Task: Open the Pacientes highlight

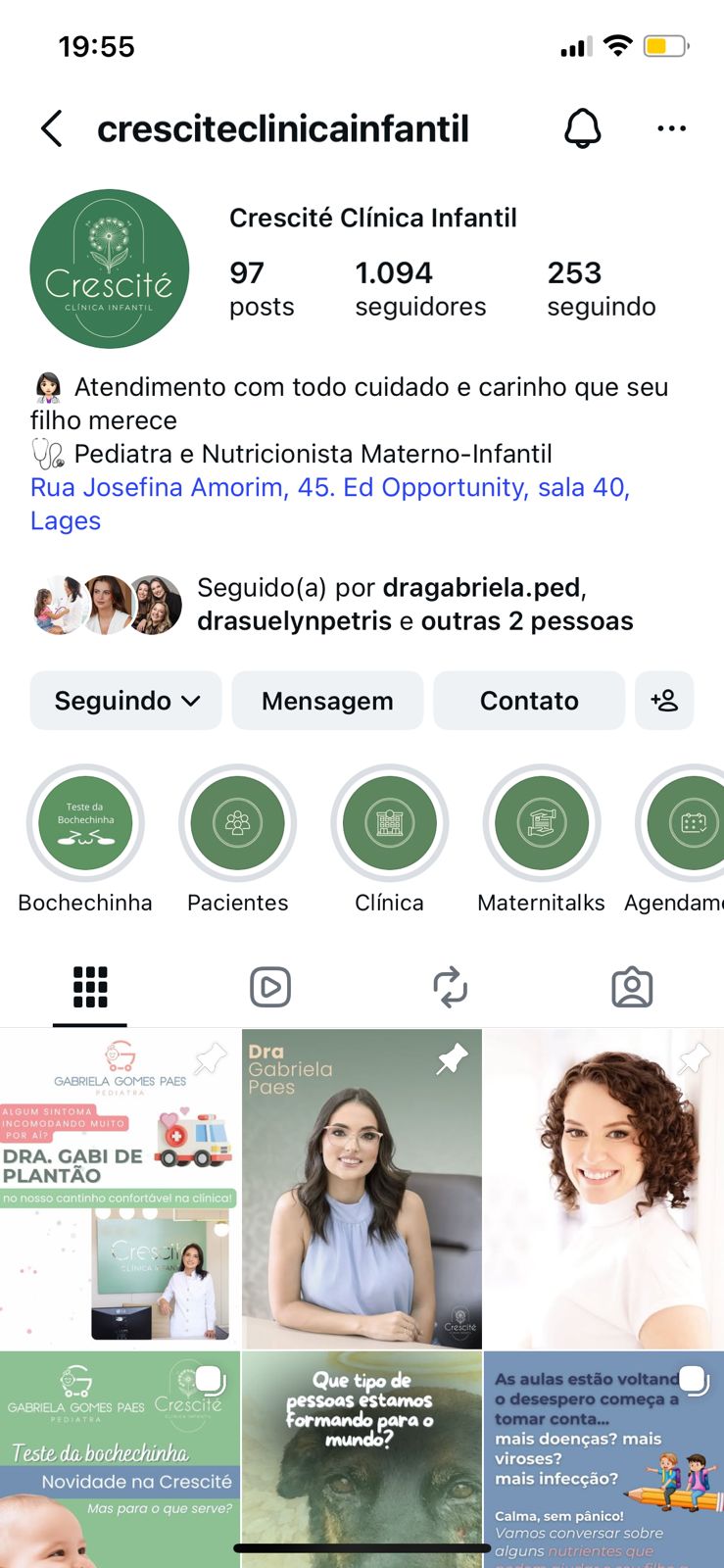Action: pos(237,823)
